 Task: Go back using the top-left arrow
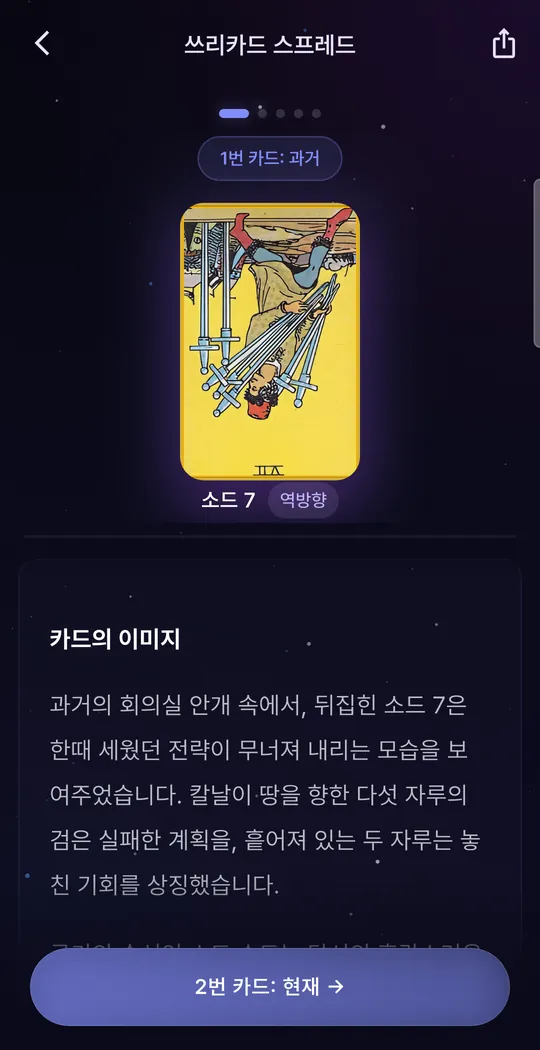coord(42,44)
